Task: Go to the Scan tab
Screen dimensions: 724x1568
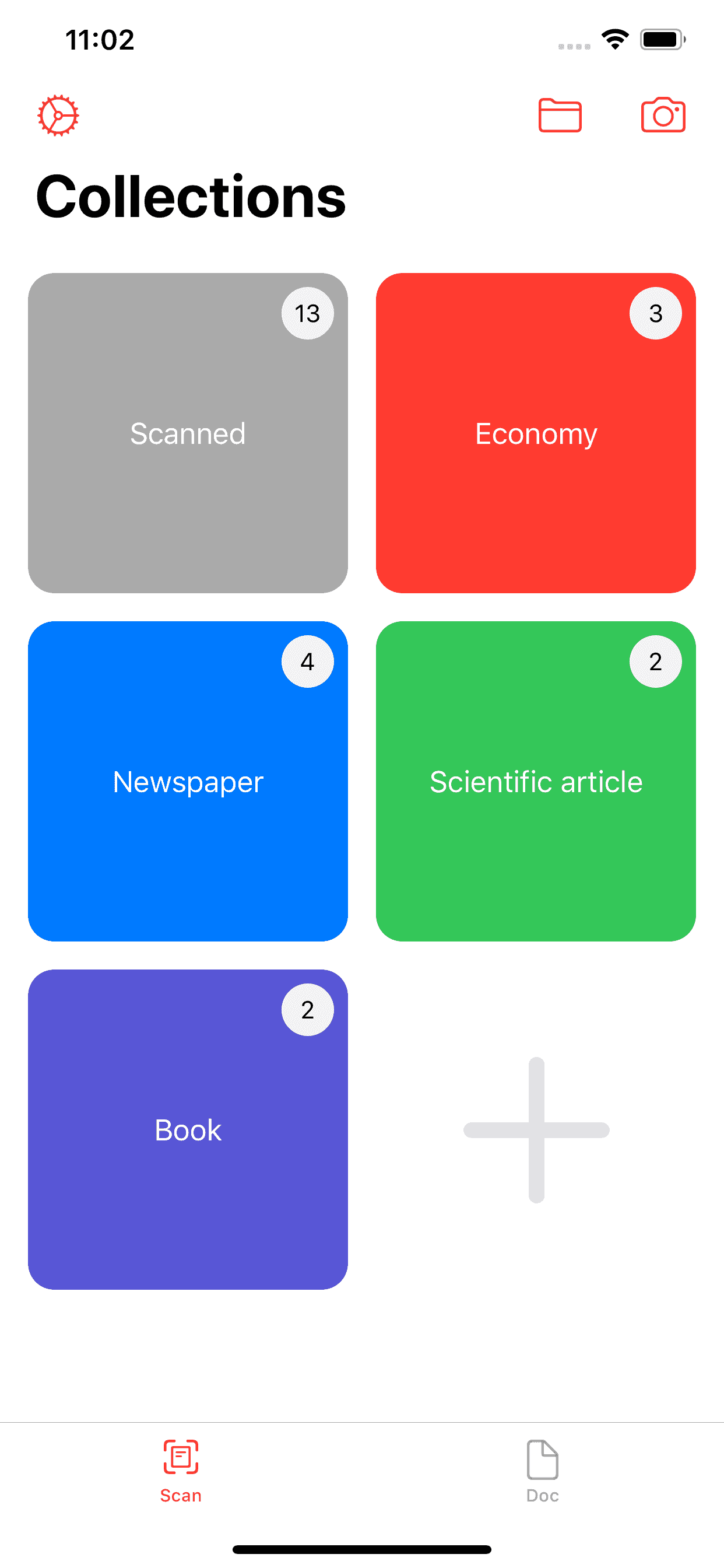Action: click(x=181, y=1471)
